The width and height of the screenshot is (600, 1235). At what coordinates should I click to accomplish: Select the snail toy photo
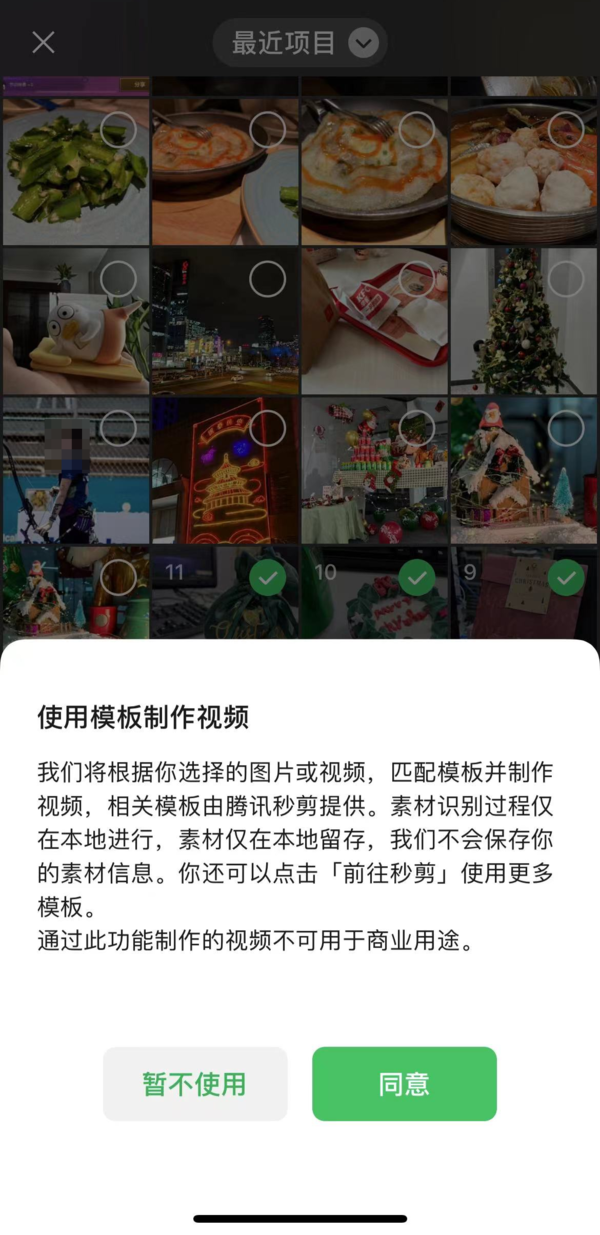[x=118, y=279]
